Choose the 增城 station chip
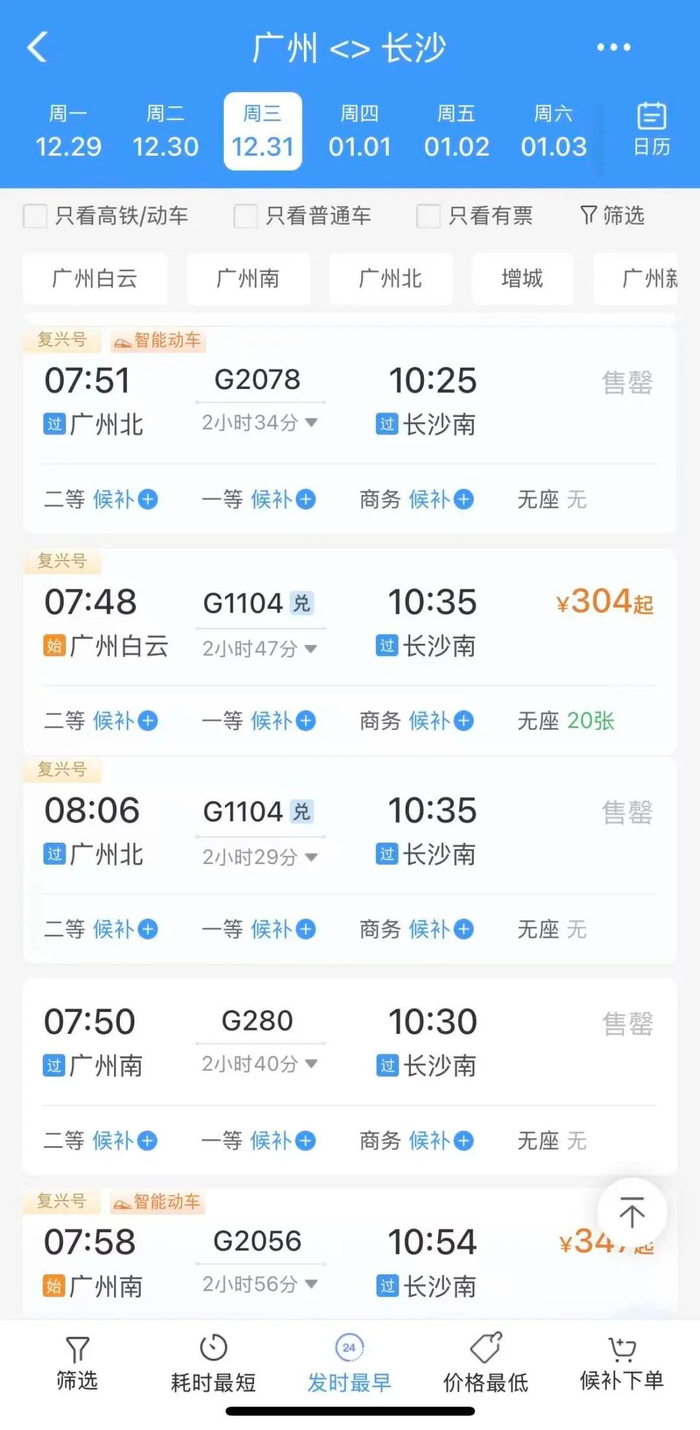This screenshot has height=1430, width=700. point(522,279)
